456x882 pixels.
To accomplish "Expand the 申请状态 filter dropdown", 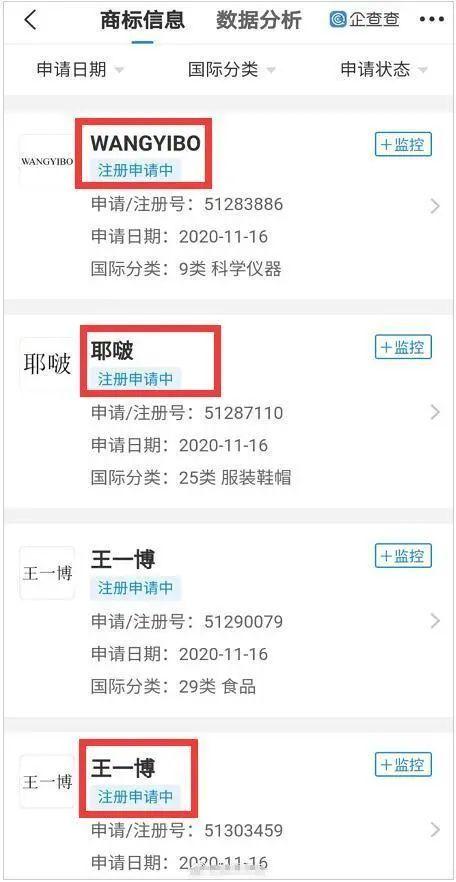I will tap(384, 69).
